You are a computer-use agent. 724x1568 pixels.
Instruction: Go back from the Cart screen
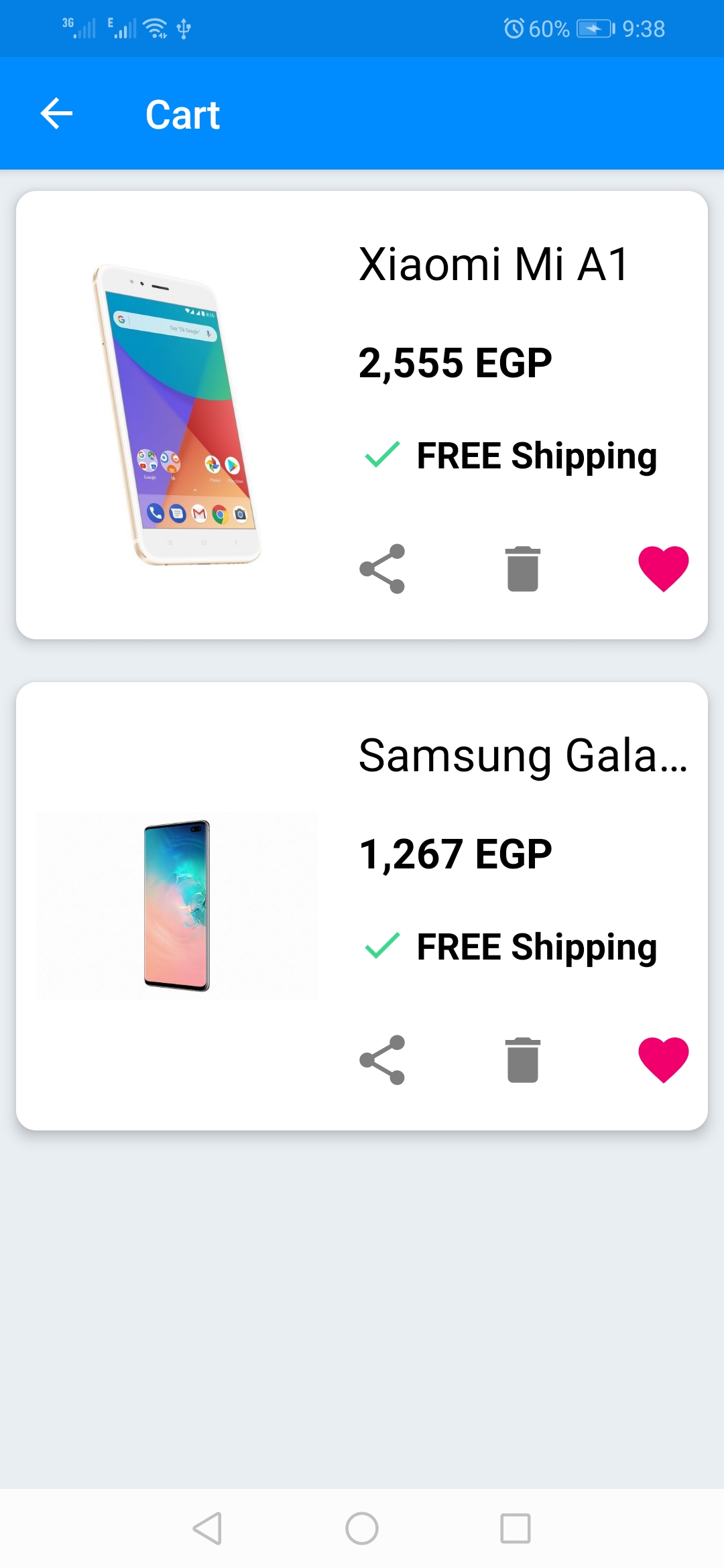56,113
